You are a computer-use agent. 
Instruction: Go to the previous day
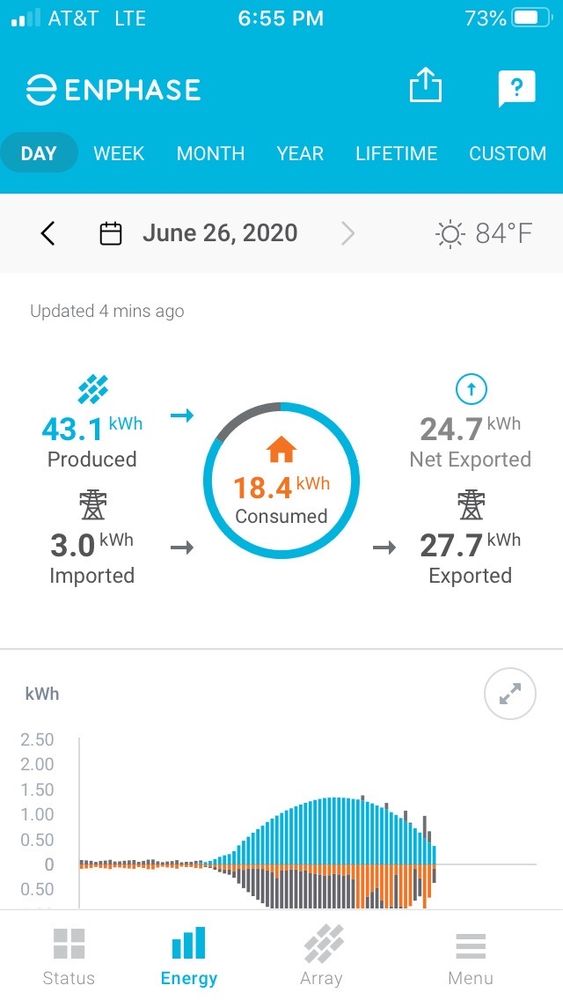48,233
